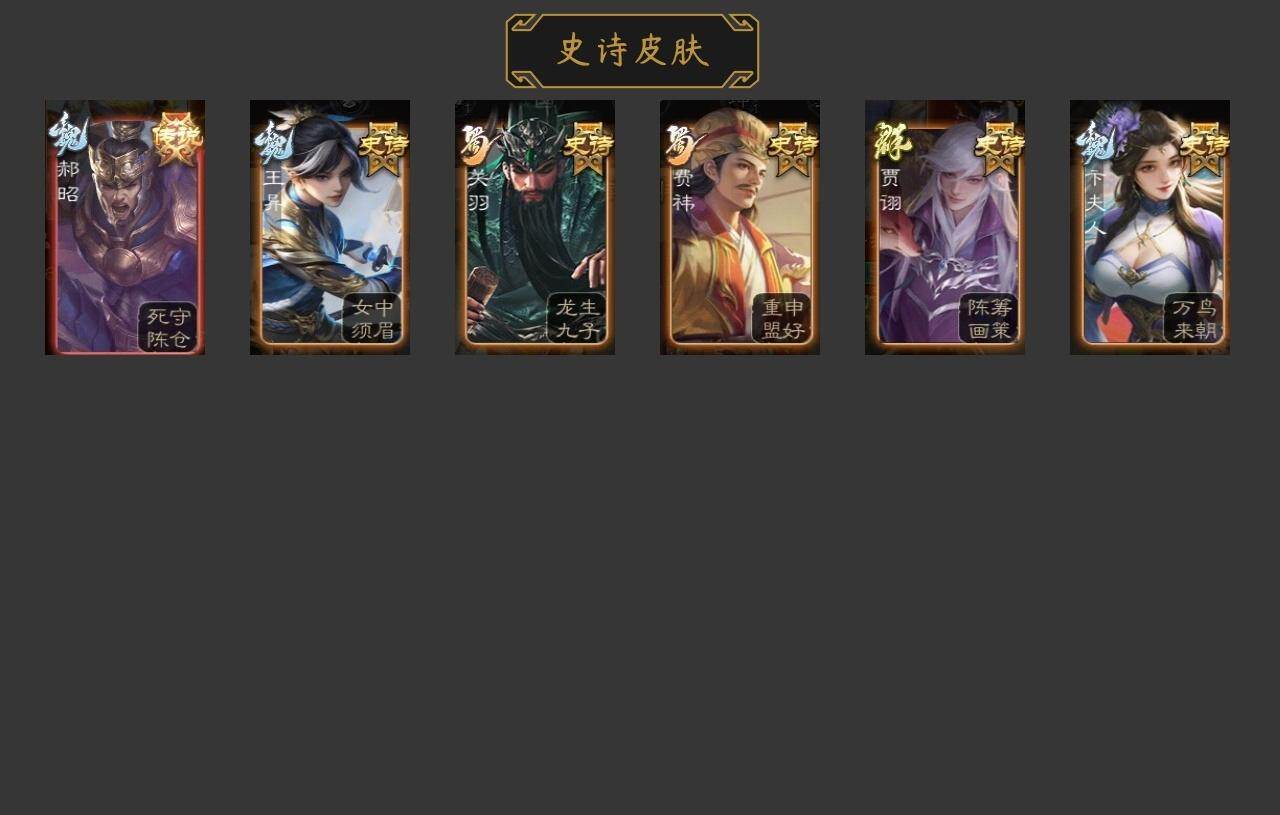1280x815 pixels.
Task: View the 关羽 龙生九子 skin card
Action: [x=535, y=227]
